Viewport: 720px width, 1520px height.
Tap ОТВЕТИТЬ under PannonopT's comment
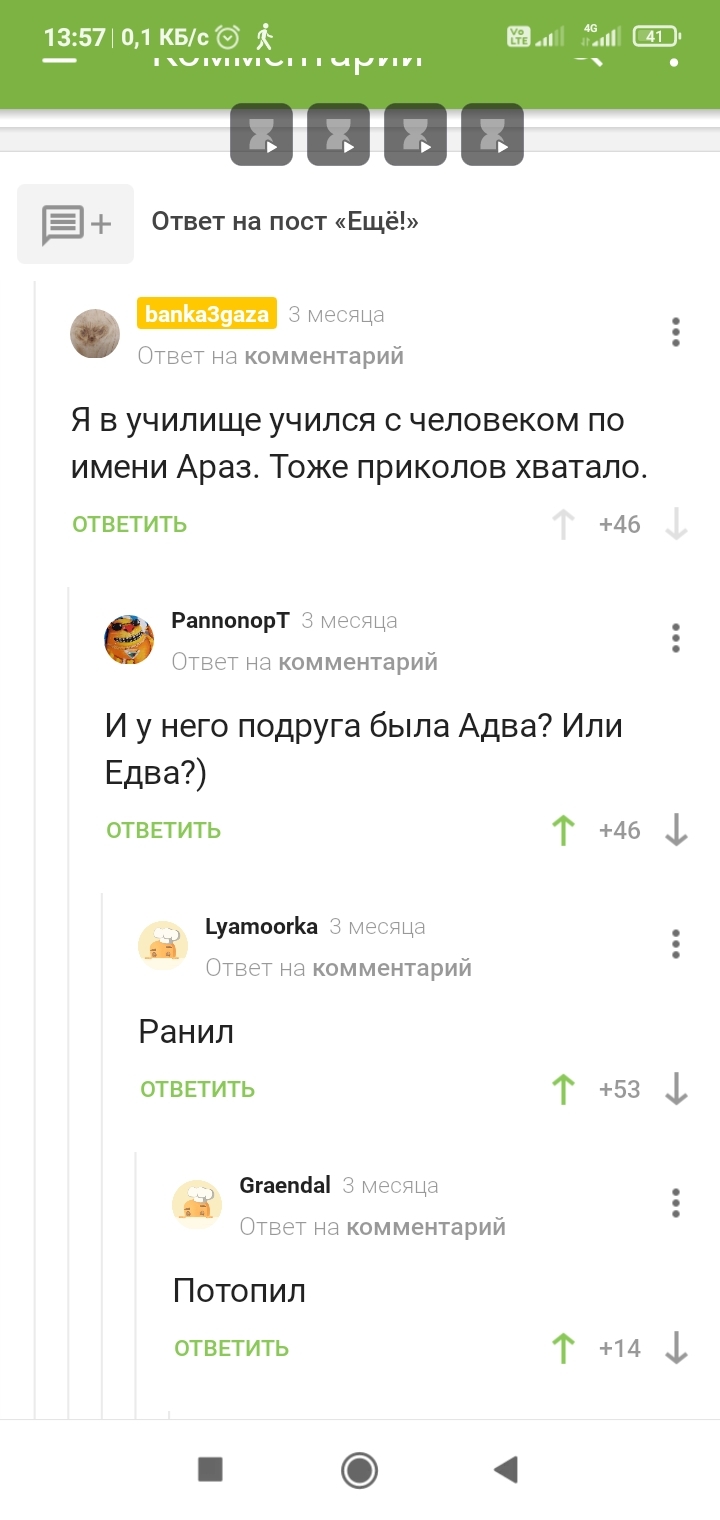(163, 830)
